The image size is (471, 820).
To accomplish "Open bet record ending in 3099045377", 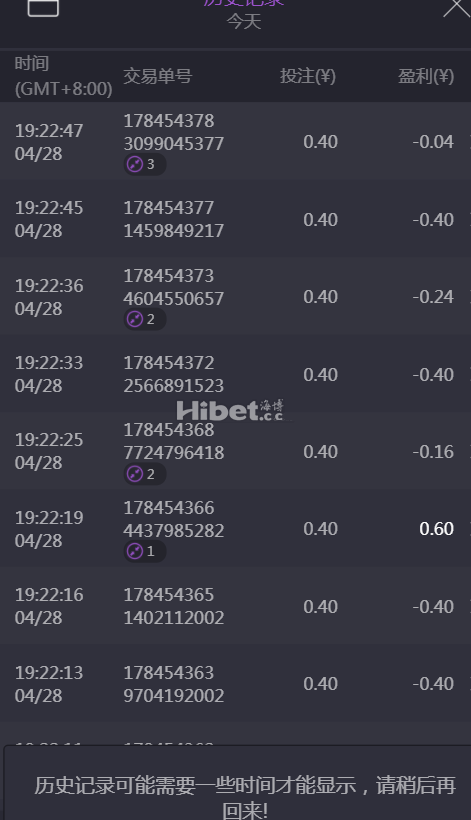I will tap(235, 142).
